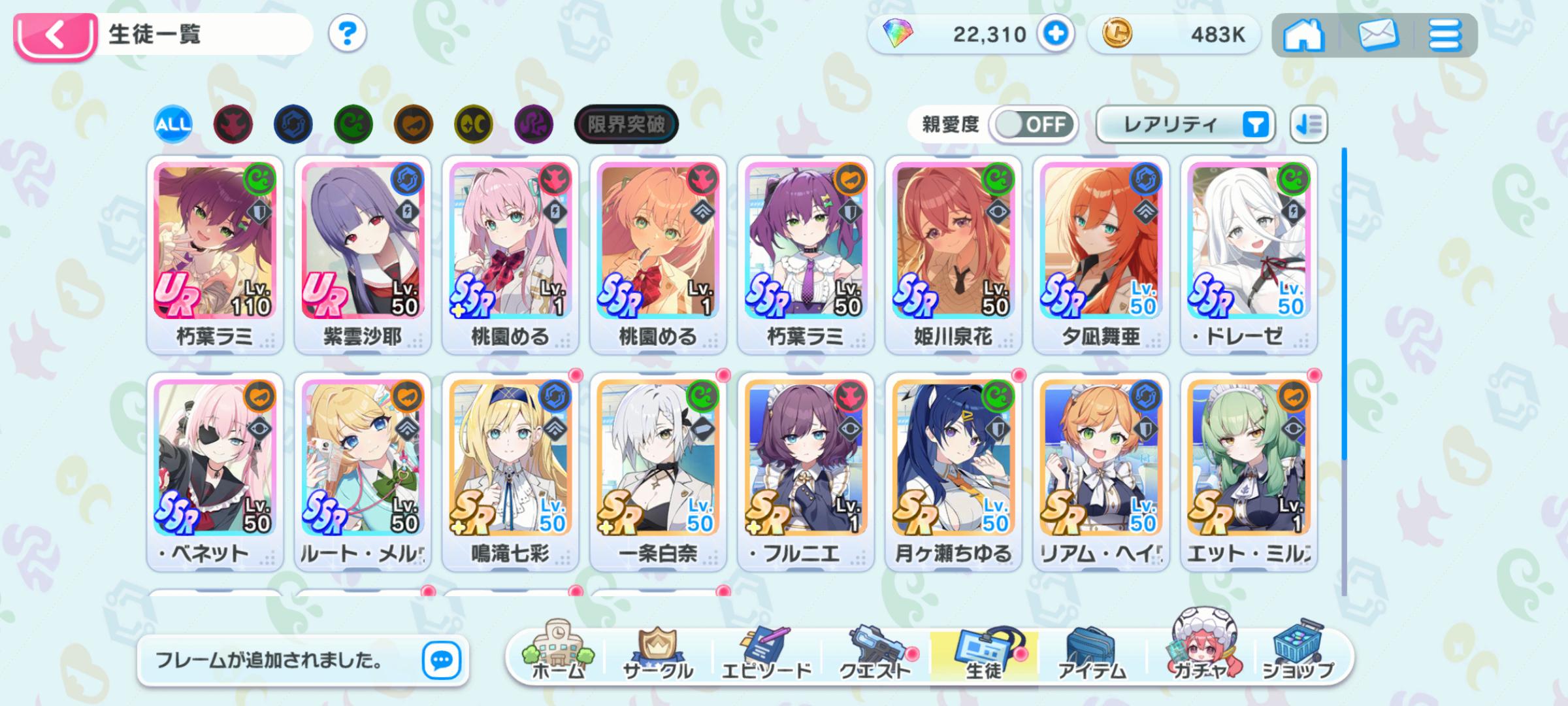Image resolution: width=1568 pixels, height=706 pixels.
Task: Tap the 限界突破 filter button
Action: [626, 124]
